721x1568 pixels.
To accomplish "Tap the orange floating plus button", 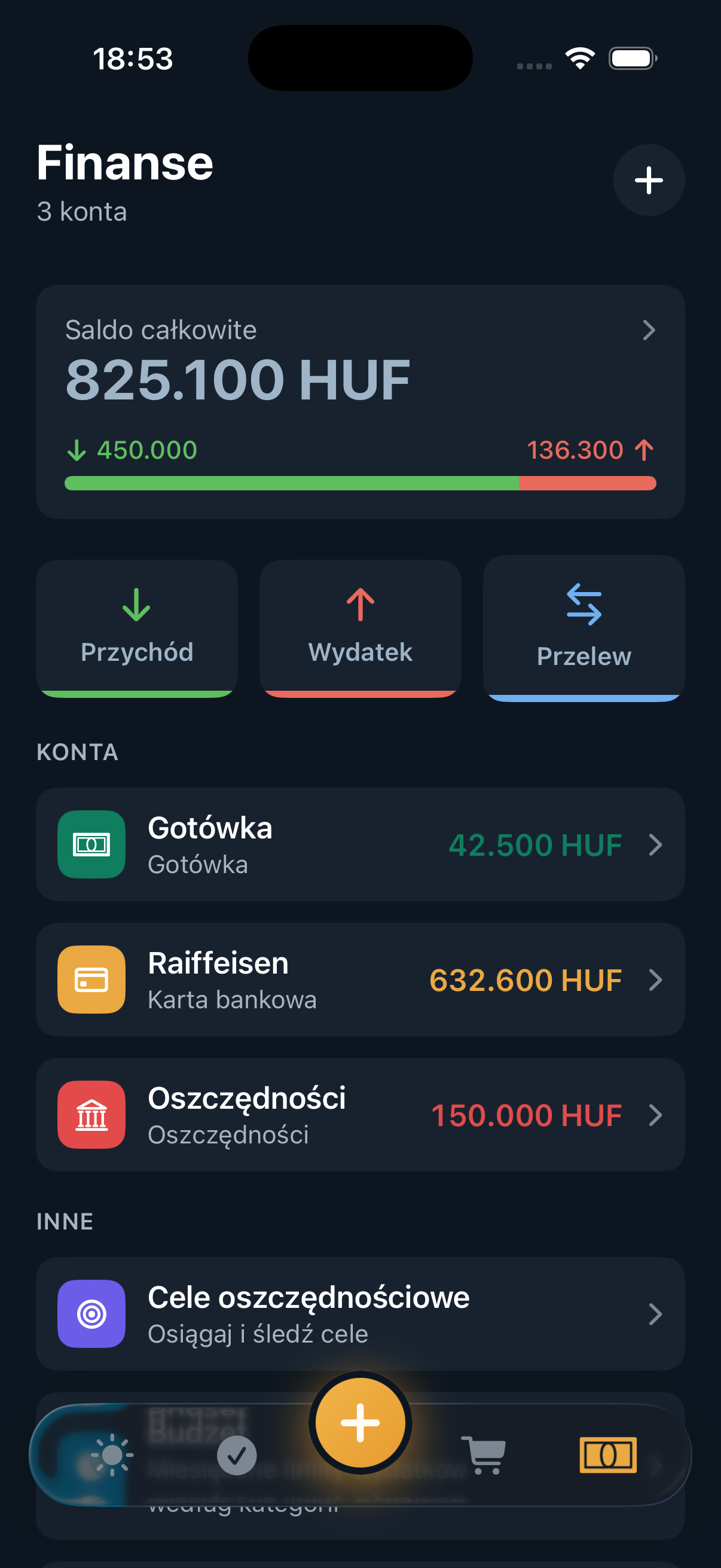I will [360, 1423].
